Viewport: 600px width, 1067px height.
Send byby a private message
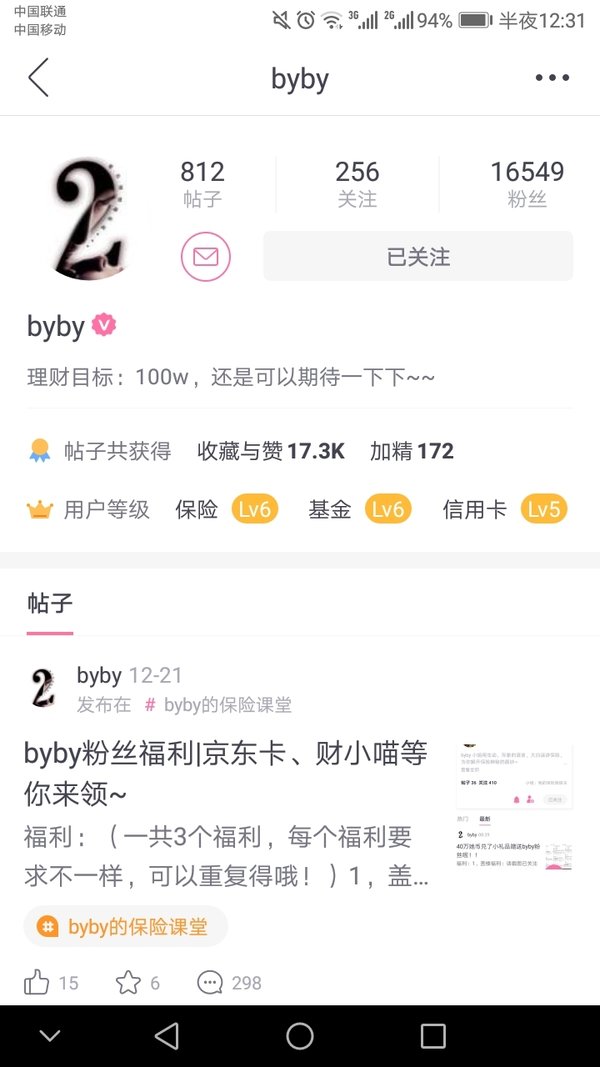205,257
